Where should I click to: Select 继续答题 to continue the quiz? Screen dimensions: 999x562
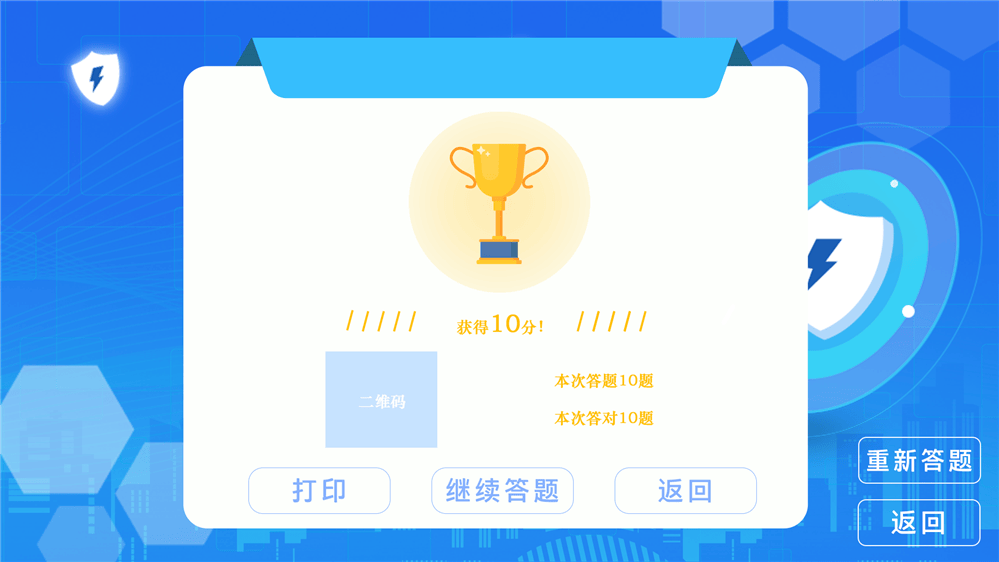(502, 491)
